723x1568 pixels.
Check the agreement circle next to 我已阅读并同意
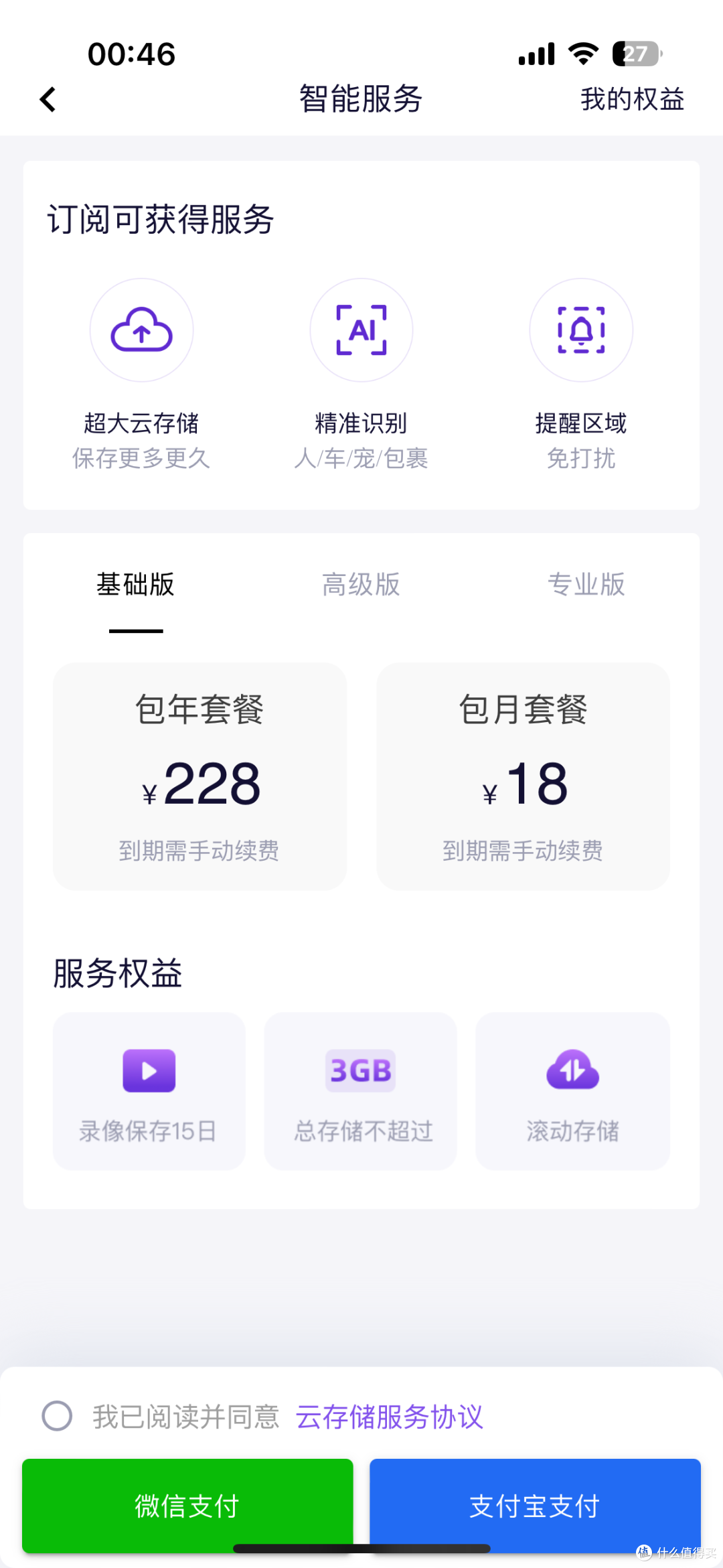point(57,1416)
